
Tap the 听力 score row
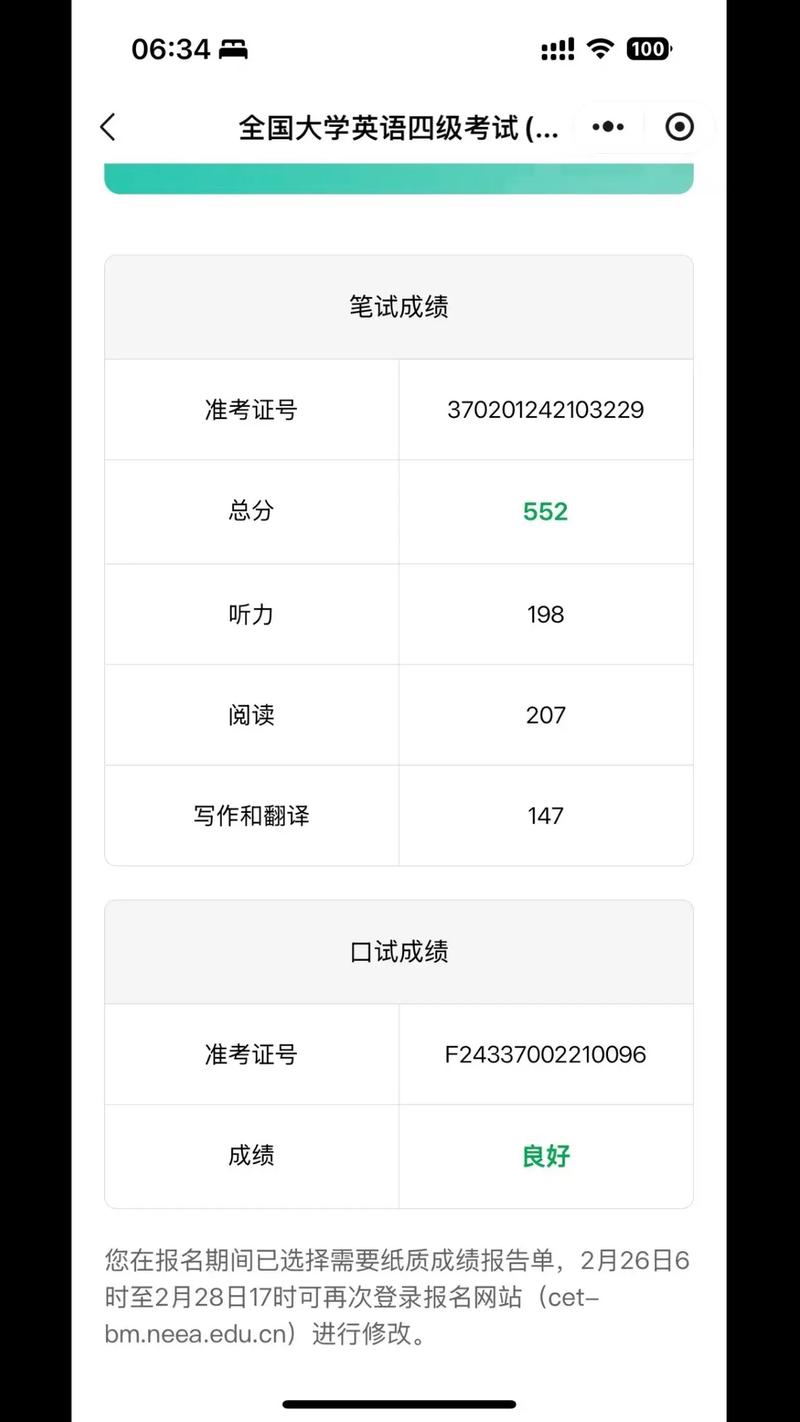[x=400, y=614]
